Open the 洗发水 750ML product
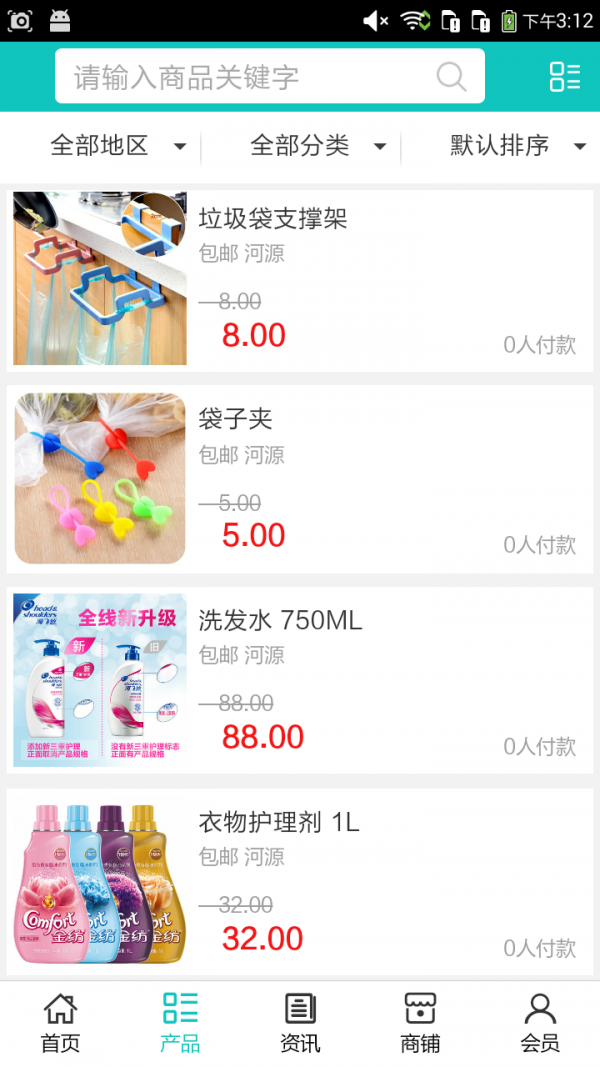Viewport: 600px width, 1067px height. [x=300, y=680]
